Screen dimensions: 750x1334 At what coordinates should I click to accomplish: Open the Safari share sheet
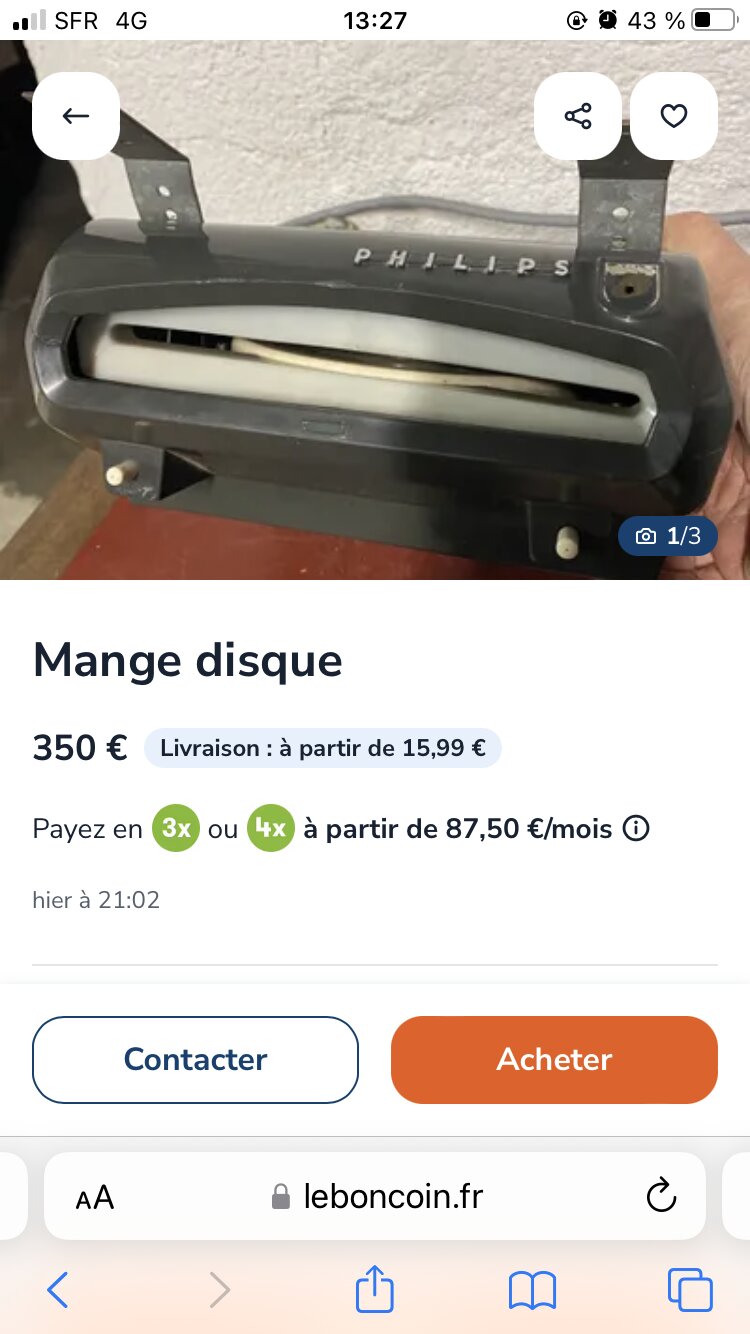click(375, 1288)
